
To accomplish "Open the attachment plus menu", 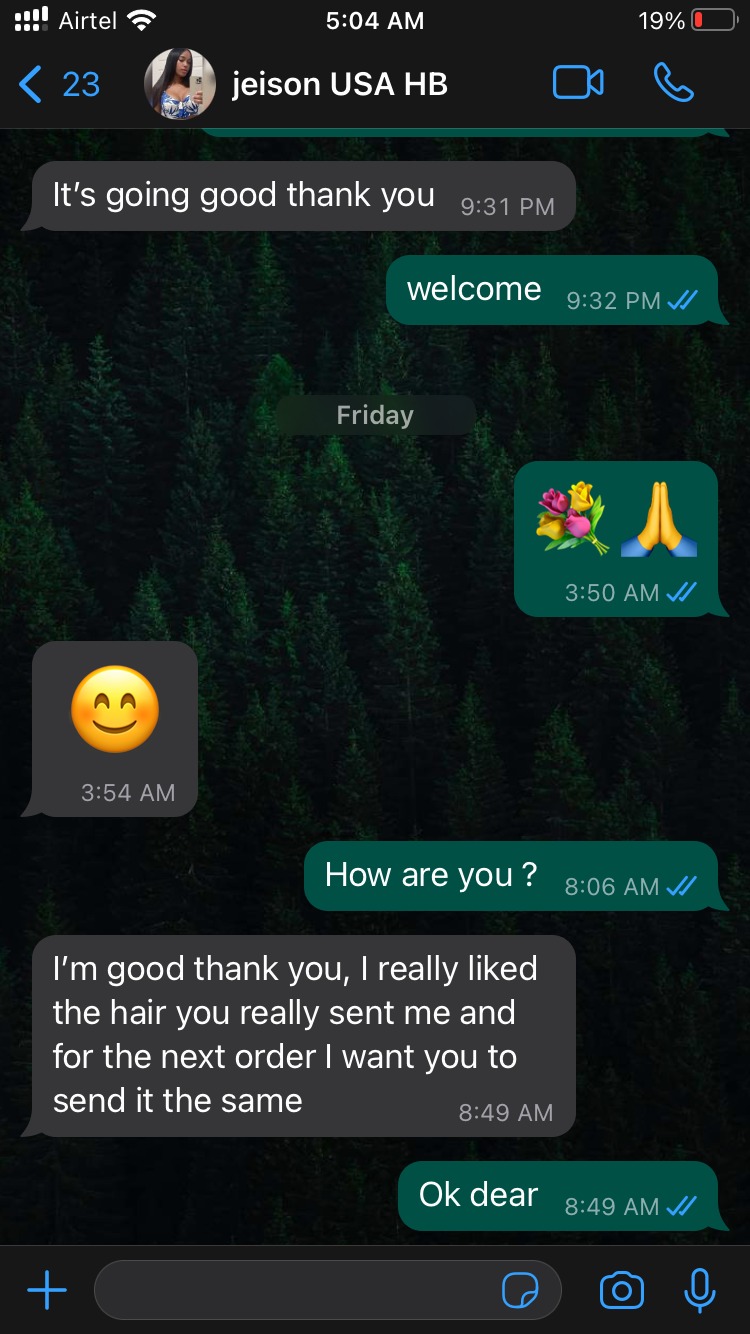I will [x=47, y=1291].
